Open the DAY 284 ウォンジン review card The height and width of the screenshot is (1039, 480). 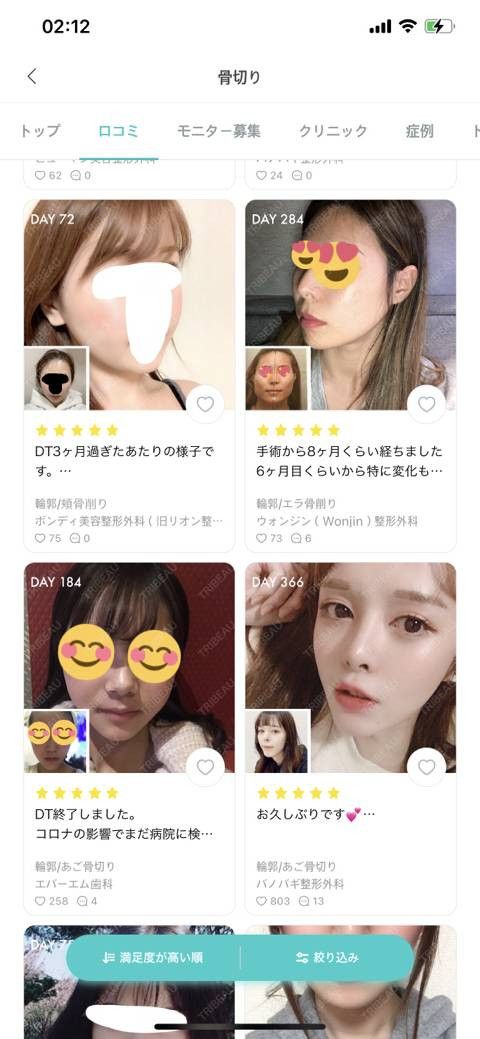click(351, 376)
